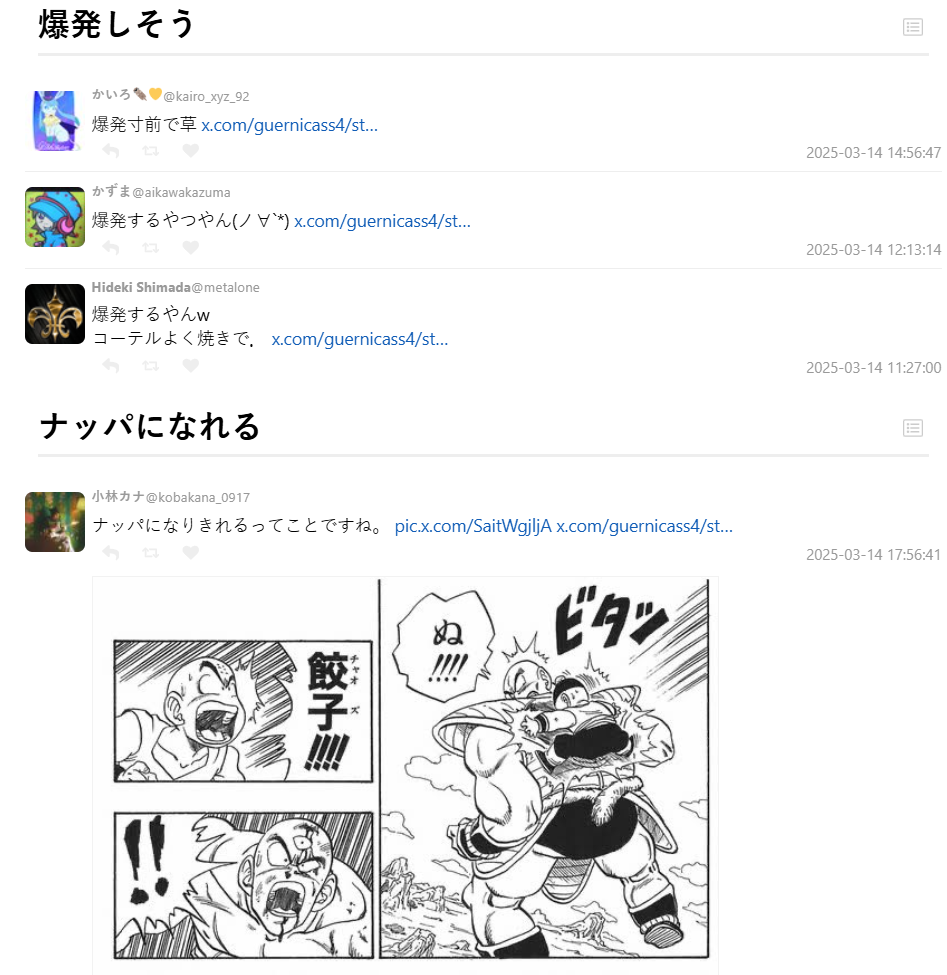
Task: Open Hideki Shimada's profile avatar
Action: 55,314
